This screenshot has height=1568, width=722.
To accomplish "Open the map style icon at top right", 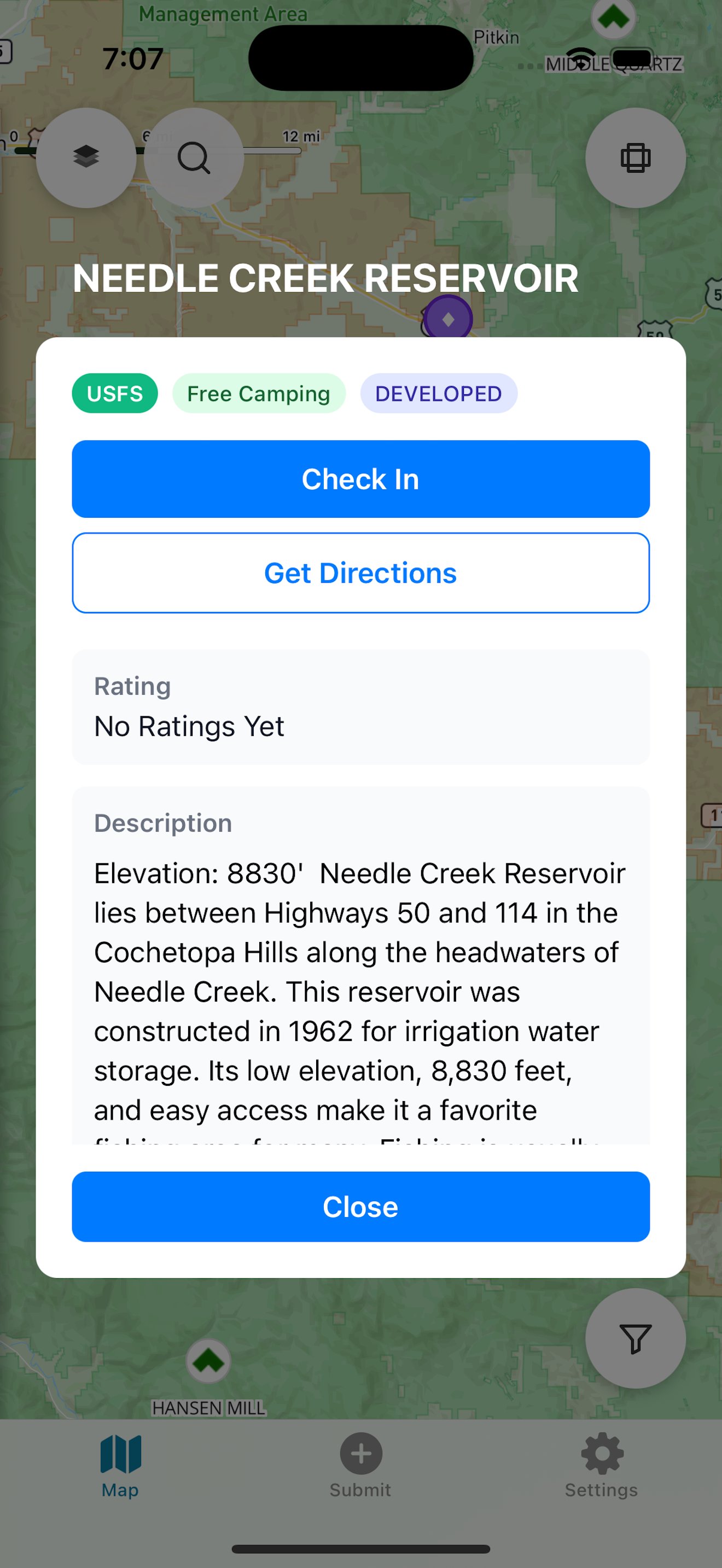I will pos(636,158).
